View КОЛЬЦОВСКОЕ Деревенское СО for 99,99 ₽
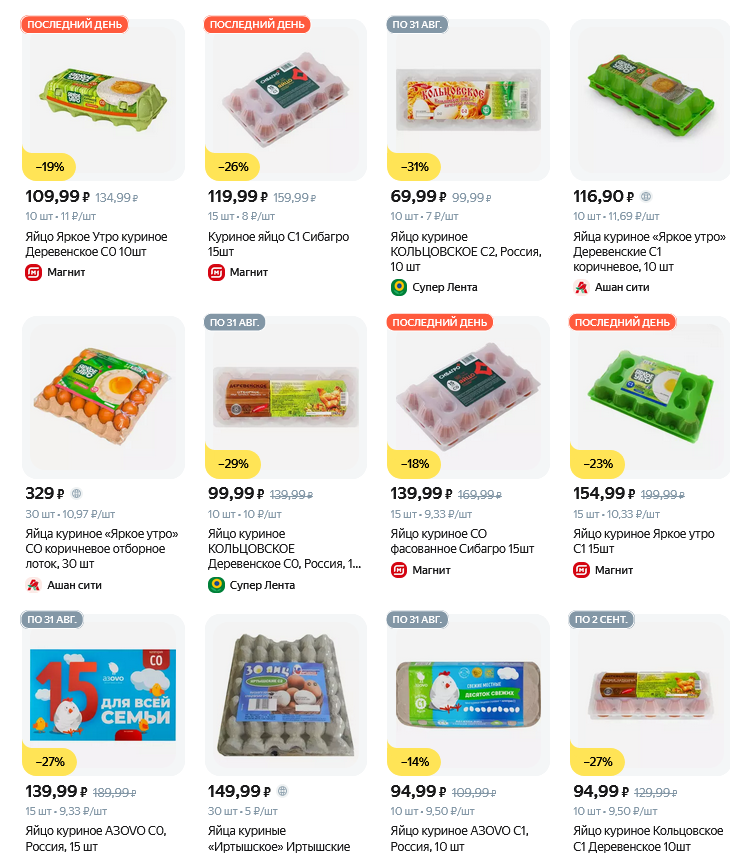 pyautogui.click(x=286, y=396)
